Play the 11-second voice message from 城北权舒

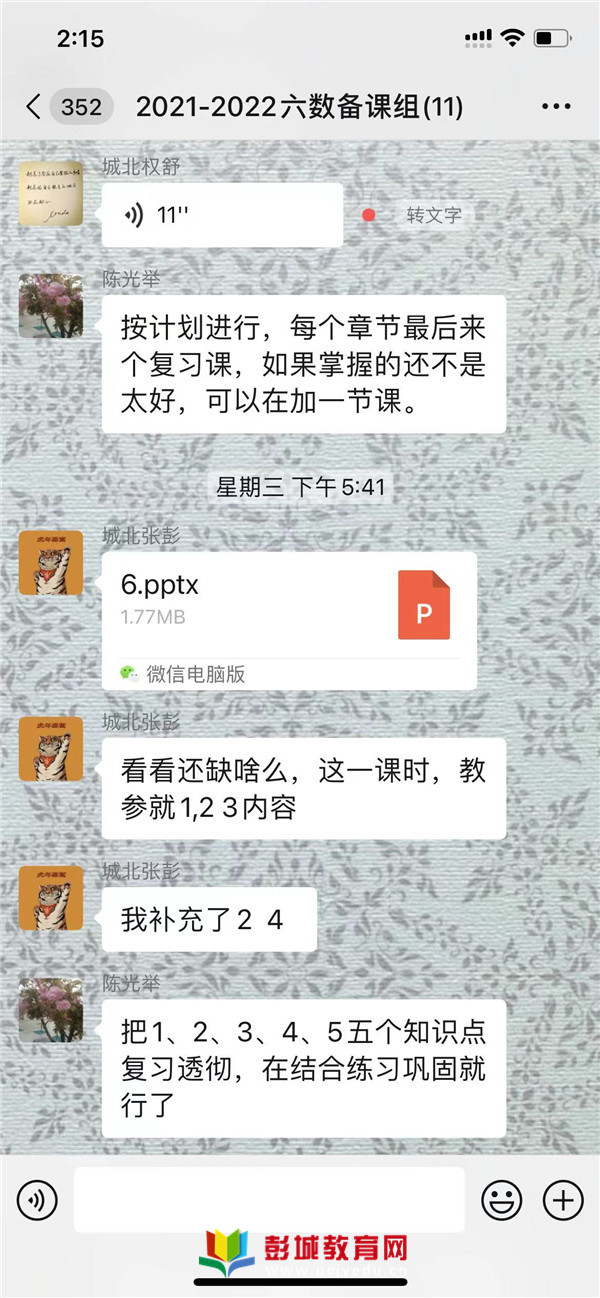coord(222,215)
